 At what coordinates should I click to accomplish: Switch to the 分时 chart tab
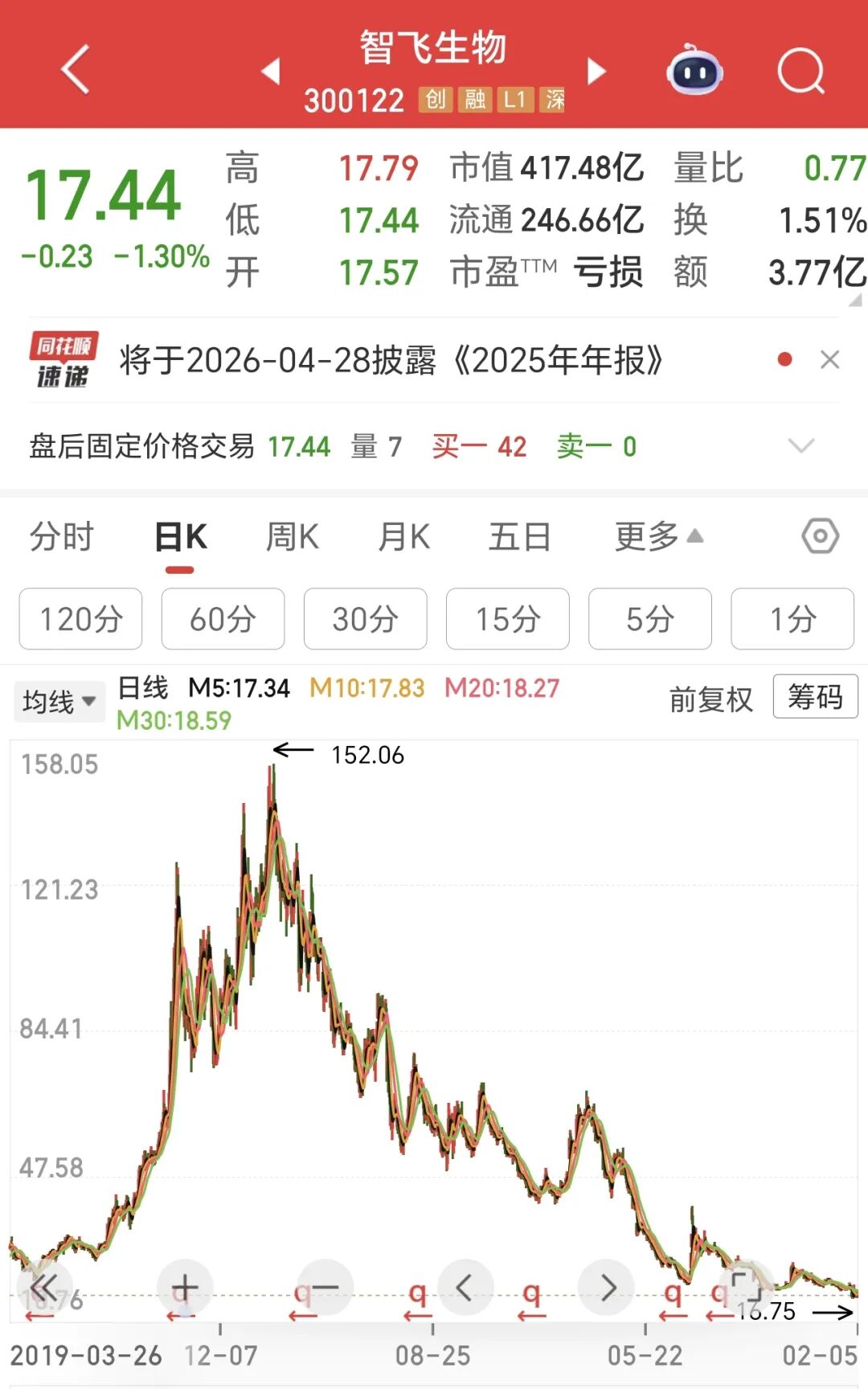63,535
